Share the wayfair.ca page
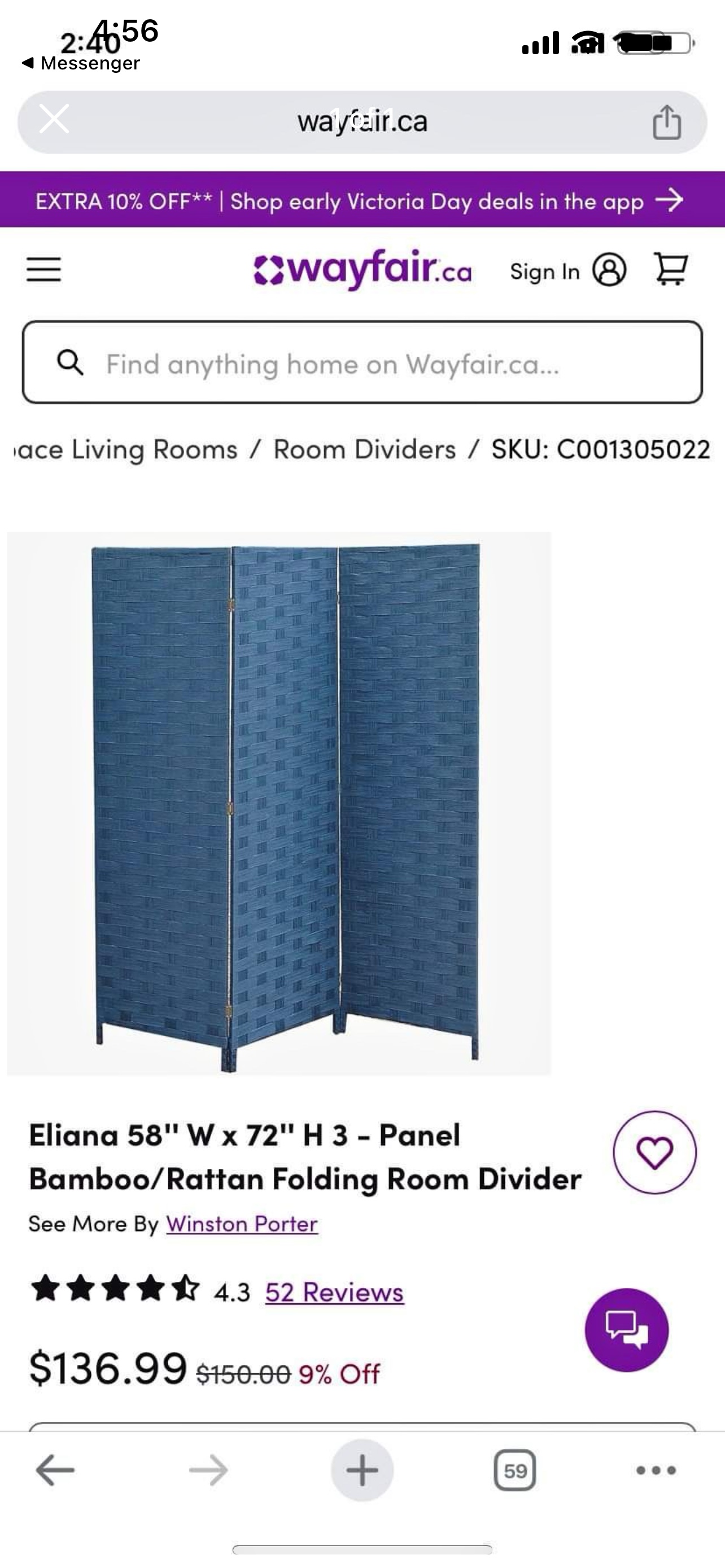 [x=666, y=122]
